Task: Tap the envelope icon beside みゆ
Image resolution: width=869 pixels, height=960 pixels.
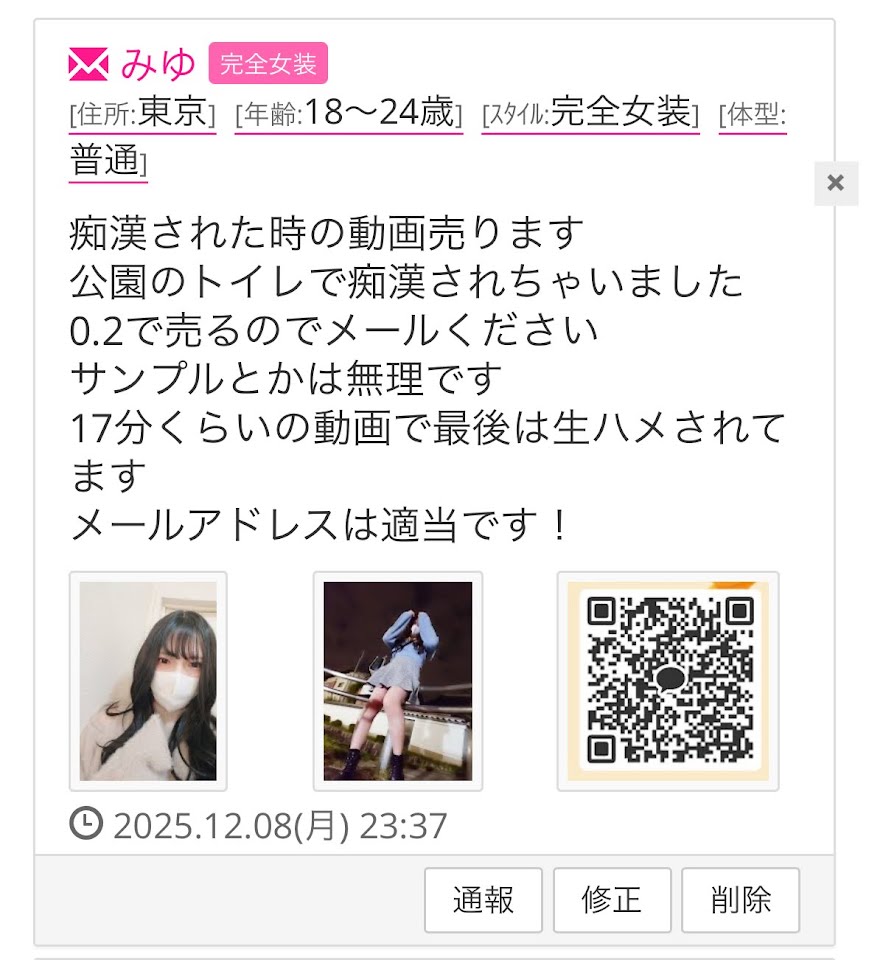Action: (x=88, y=64)
